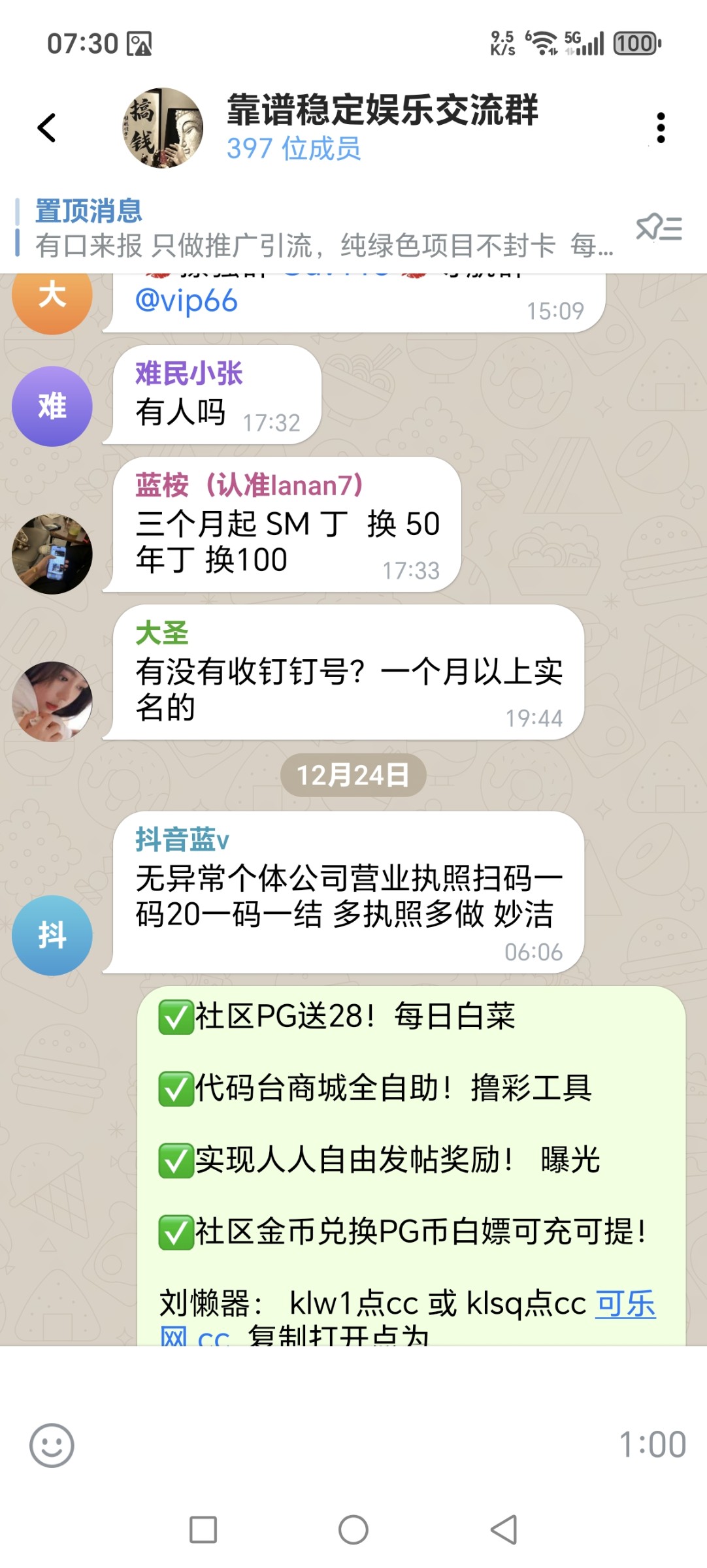
Task: Expand the 12月24日 date divider
Action: pos(353,775)
